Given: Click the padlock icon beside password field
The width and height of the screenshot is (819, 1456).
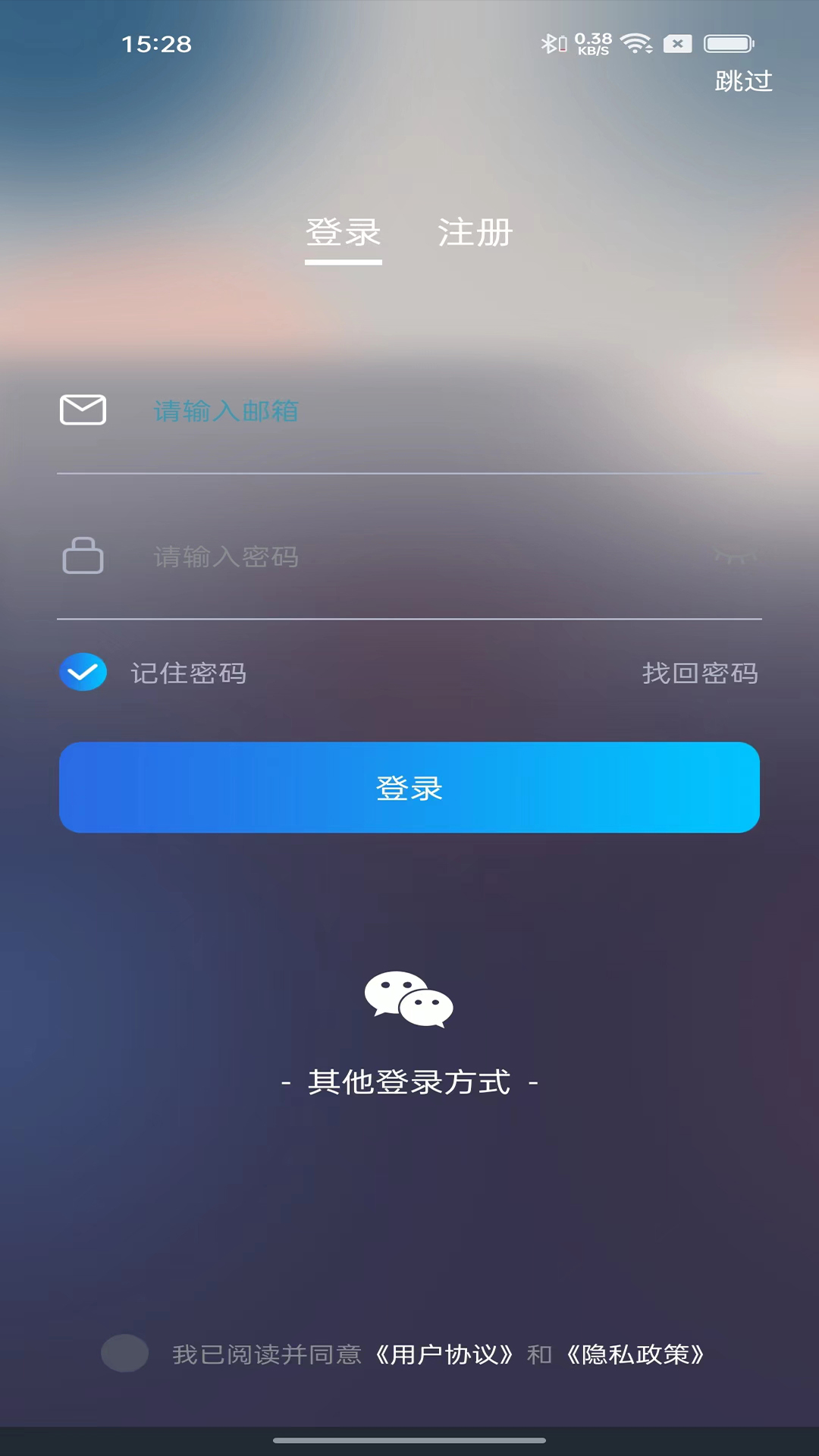Looking at the screenshot, I should pyautogui.click(x=83, y=556).
